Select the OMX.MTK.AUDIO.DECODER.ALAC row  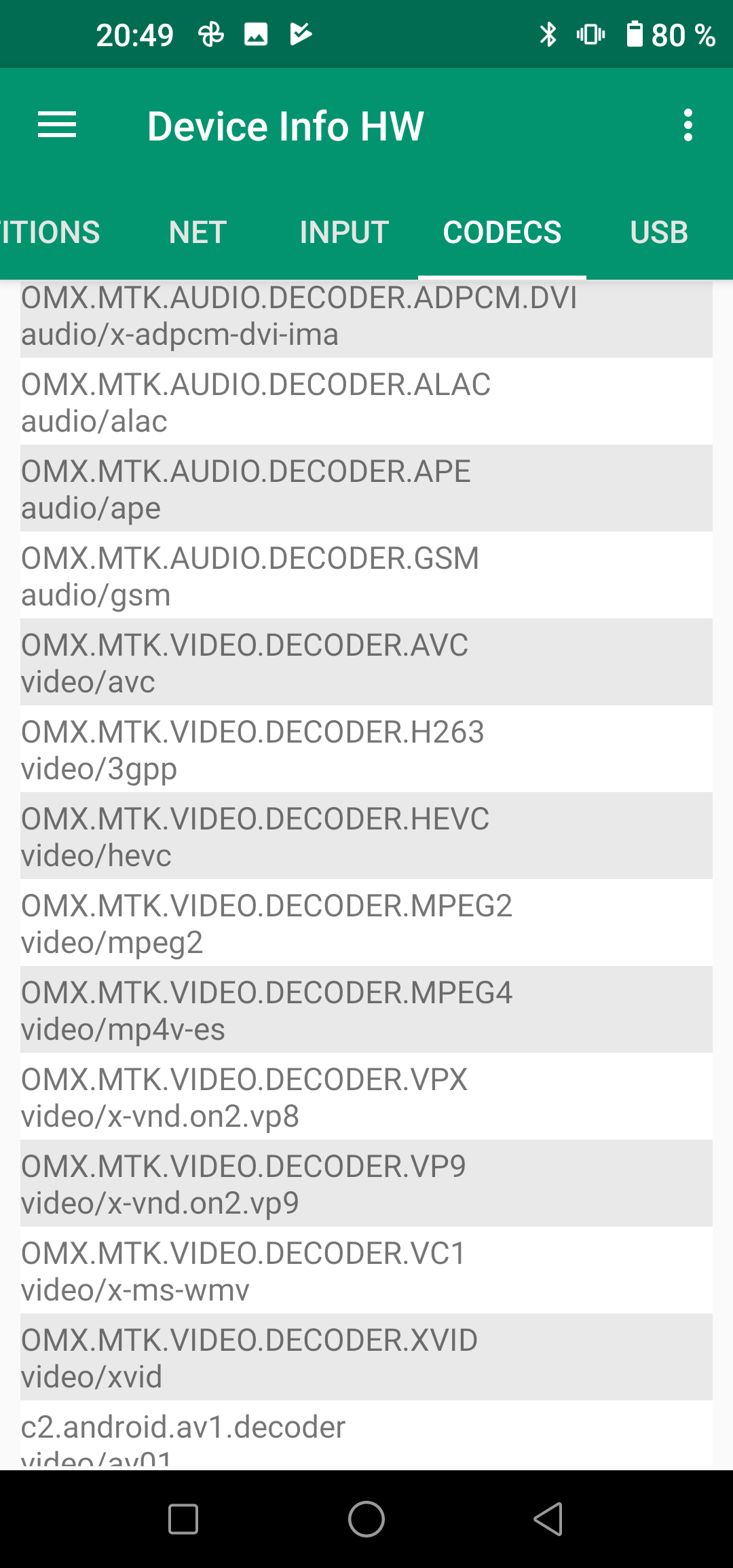click(366, 402)
